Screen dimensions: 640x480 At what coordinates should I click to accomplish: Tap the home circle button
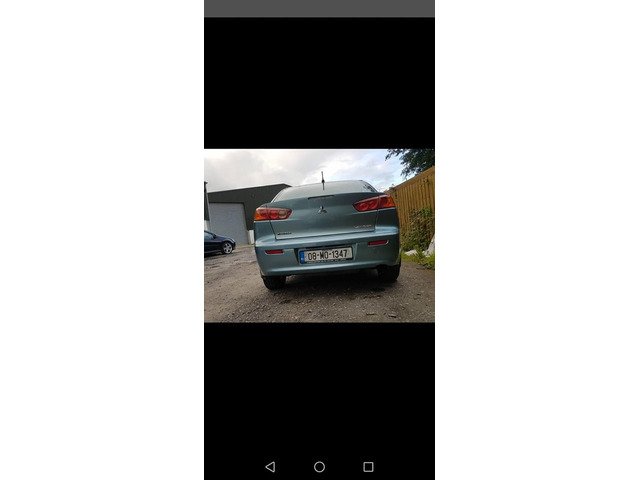319,467
